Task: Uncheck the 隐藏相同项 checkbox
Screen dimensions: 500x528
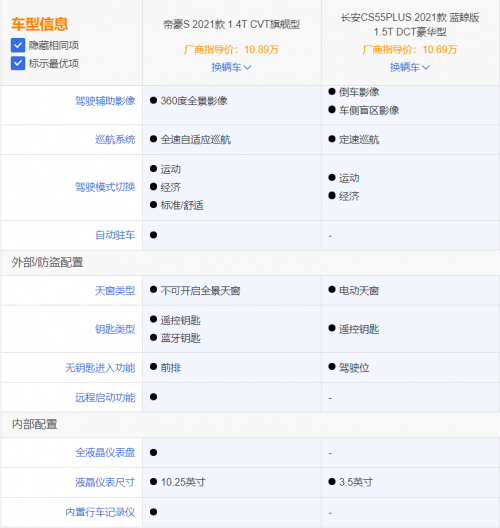Action: coord(18,45)
